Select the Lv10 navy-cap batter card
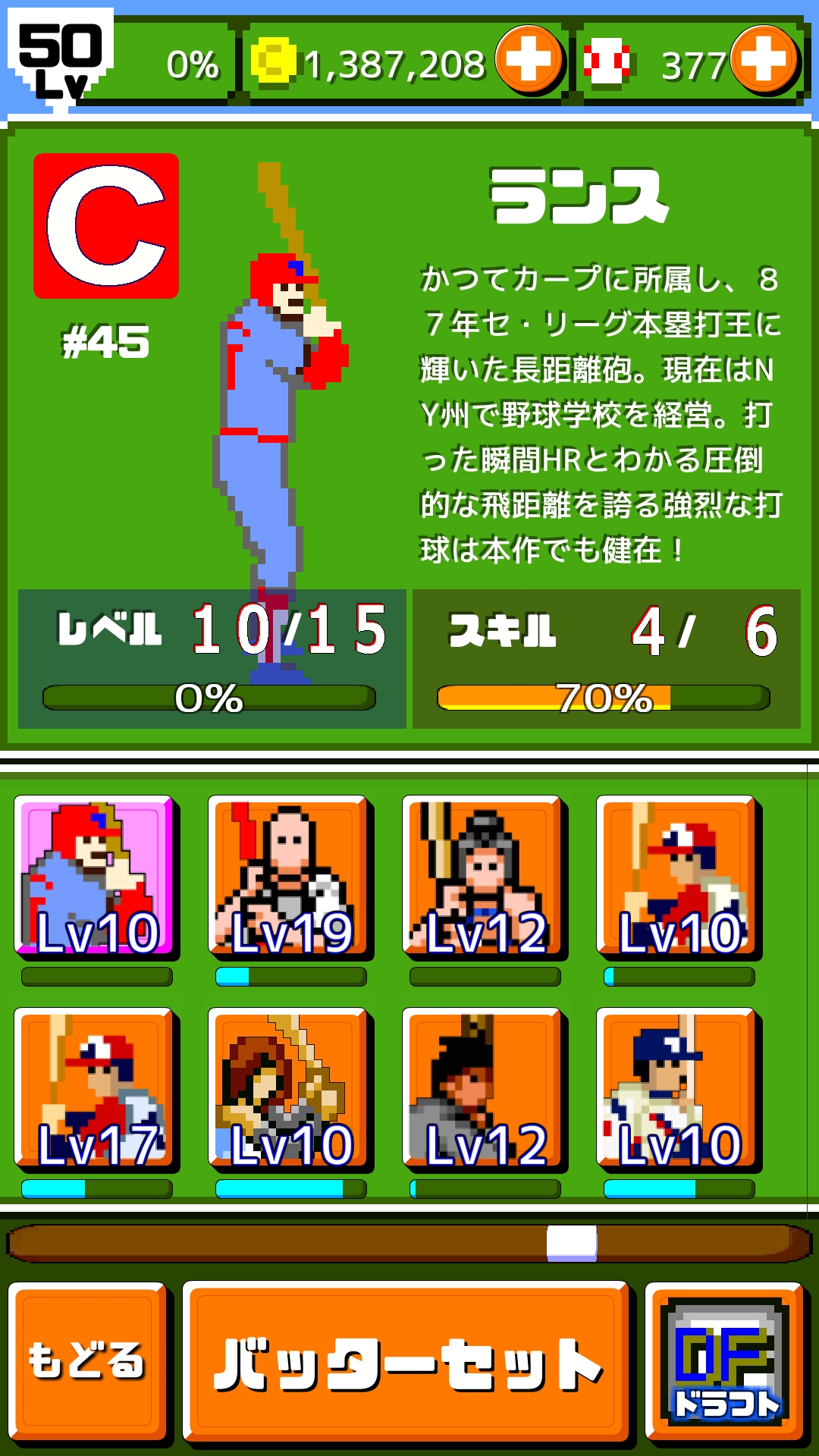 click(x=678, y=1088)
